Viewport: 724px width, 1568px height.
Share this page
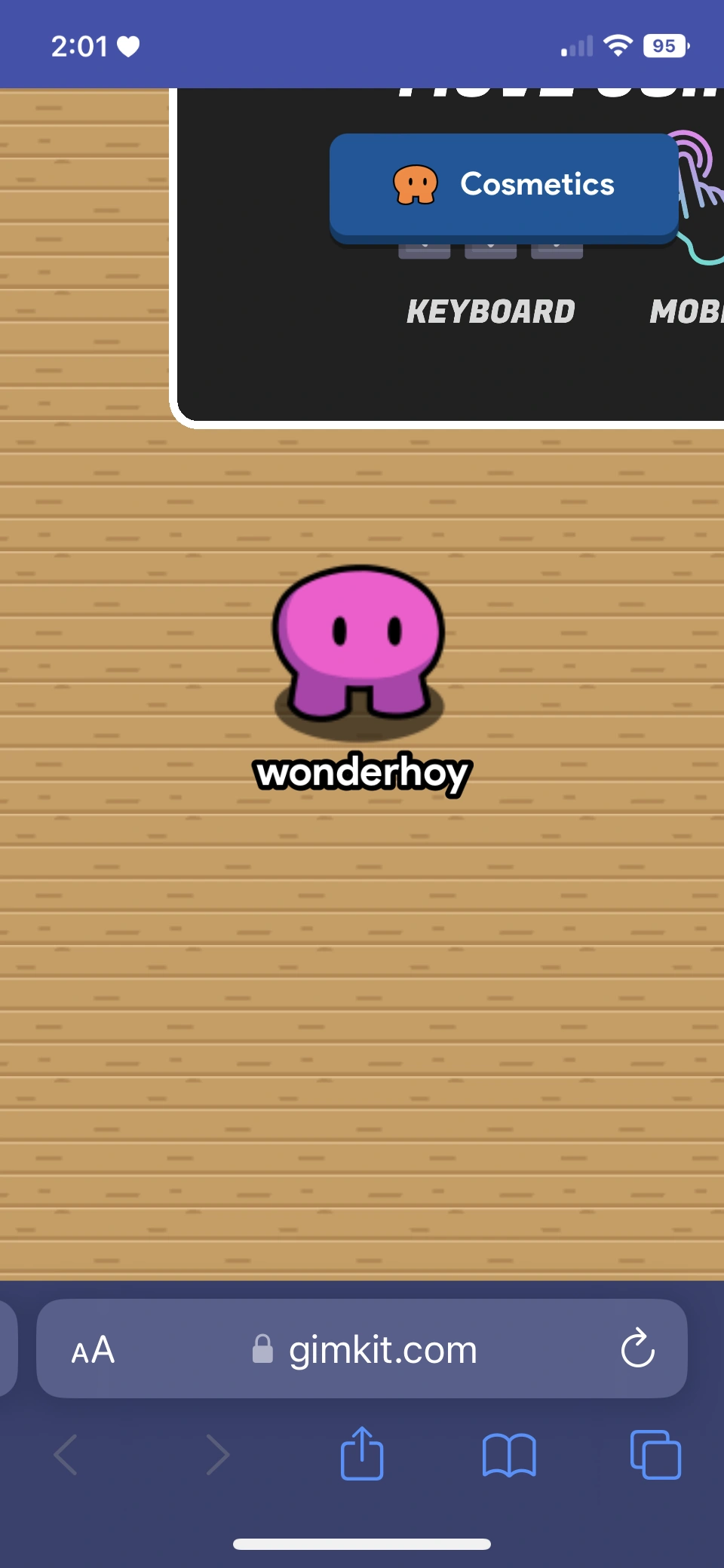[x=362, y=1453]
